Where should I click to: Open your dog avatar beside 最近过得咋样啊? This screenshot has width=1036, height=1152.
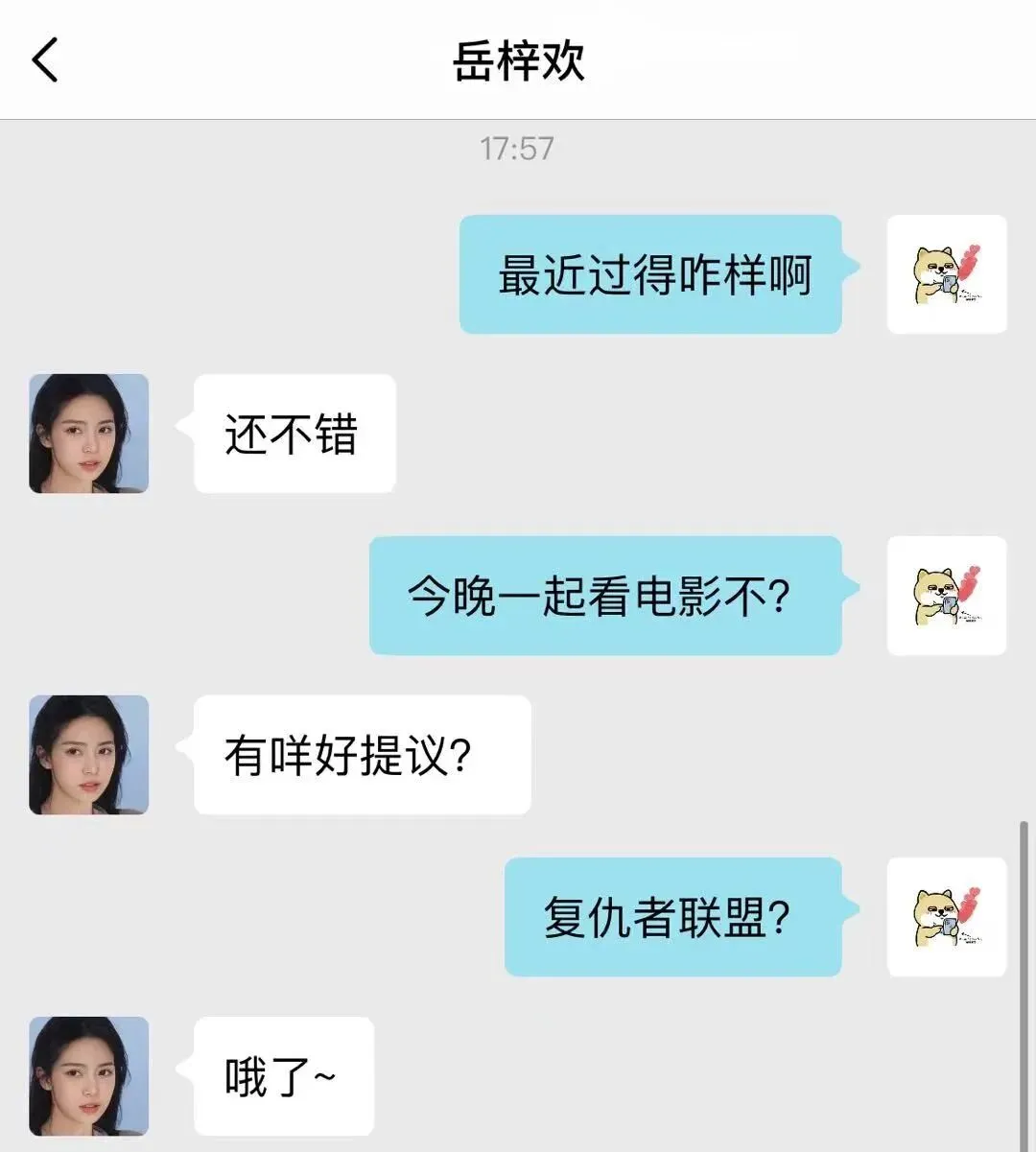tap(947, 274)
